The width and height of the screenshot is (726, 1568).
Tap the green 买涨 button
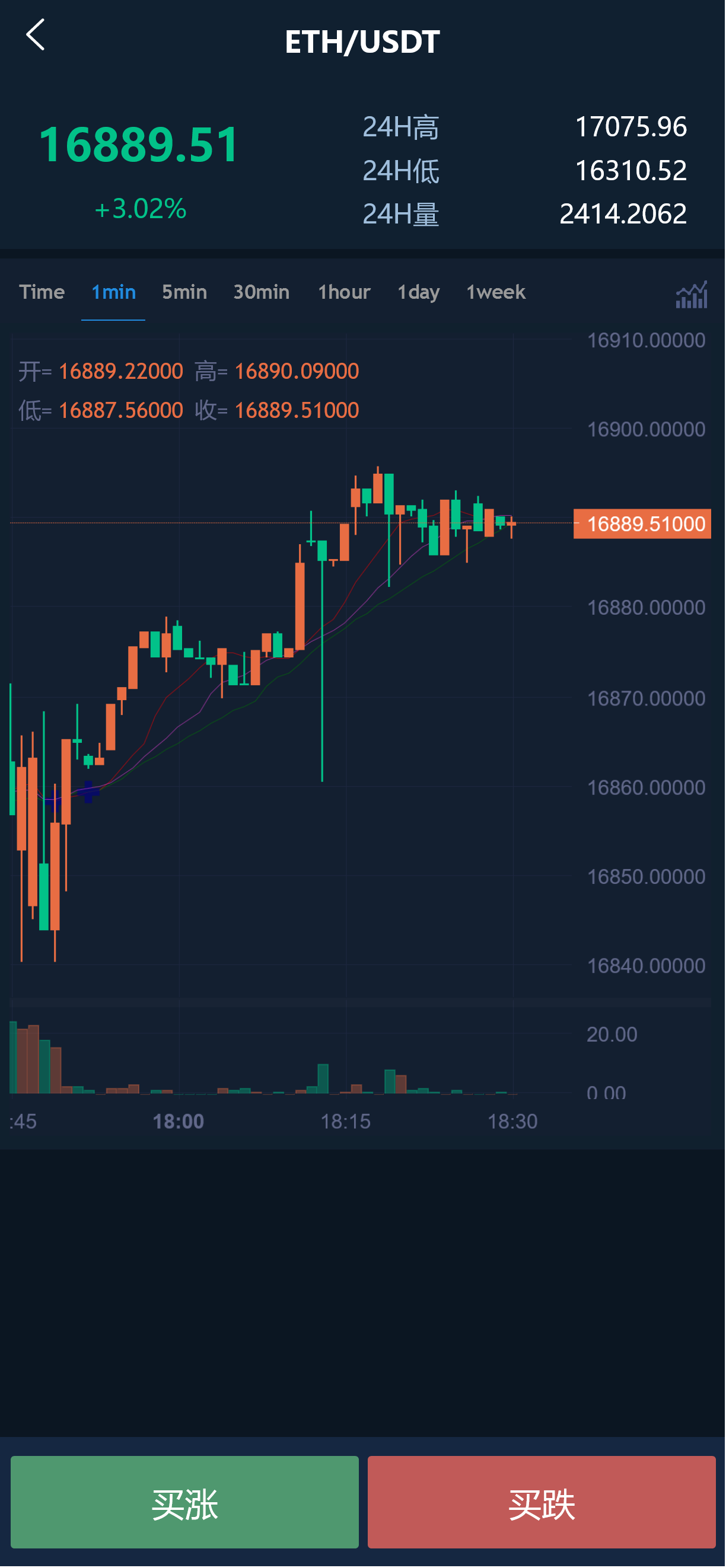(184, 1502)
